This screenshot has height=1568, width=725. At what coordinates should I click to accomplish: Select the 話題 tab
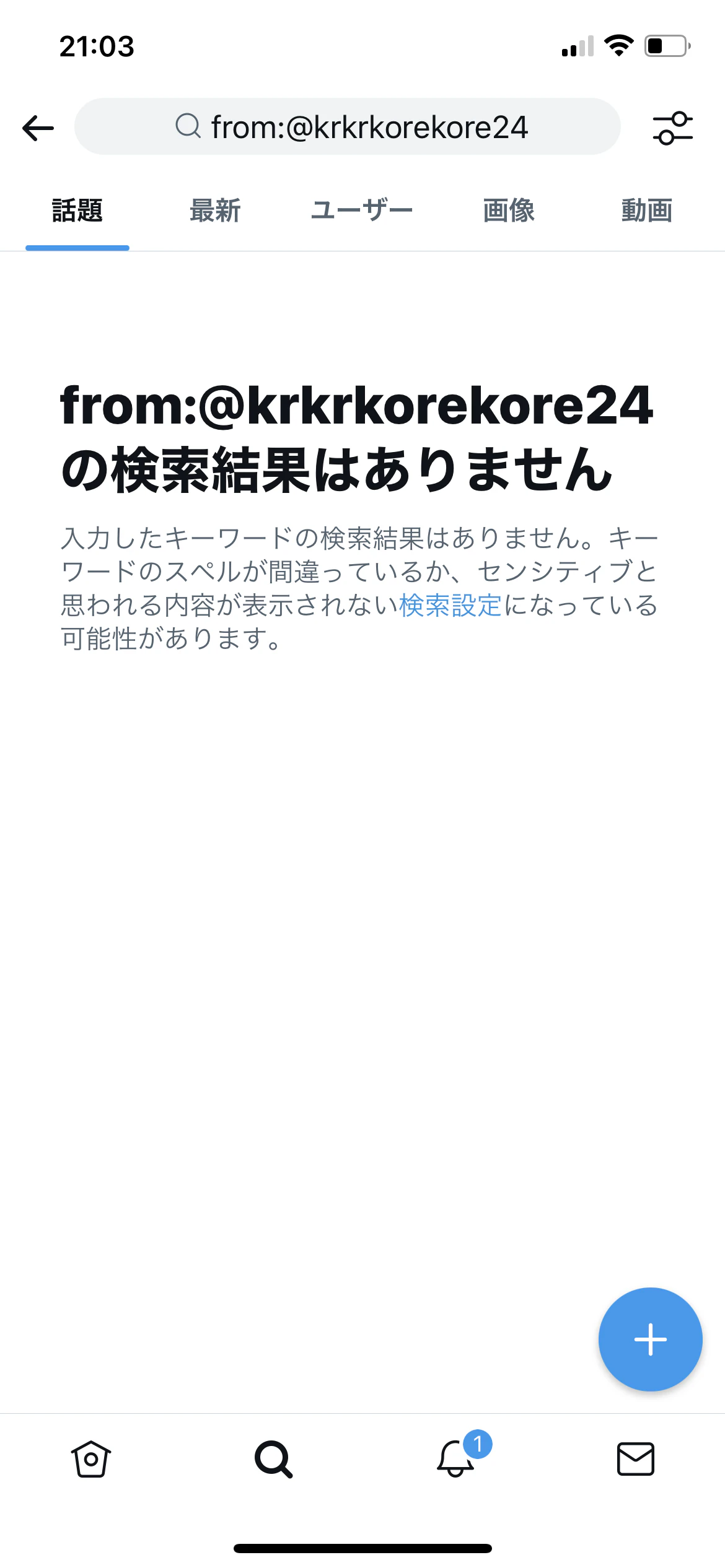(76, 211)
